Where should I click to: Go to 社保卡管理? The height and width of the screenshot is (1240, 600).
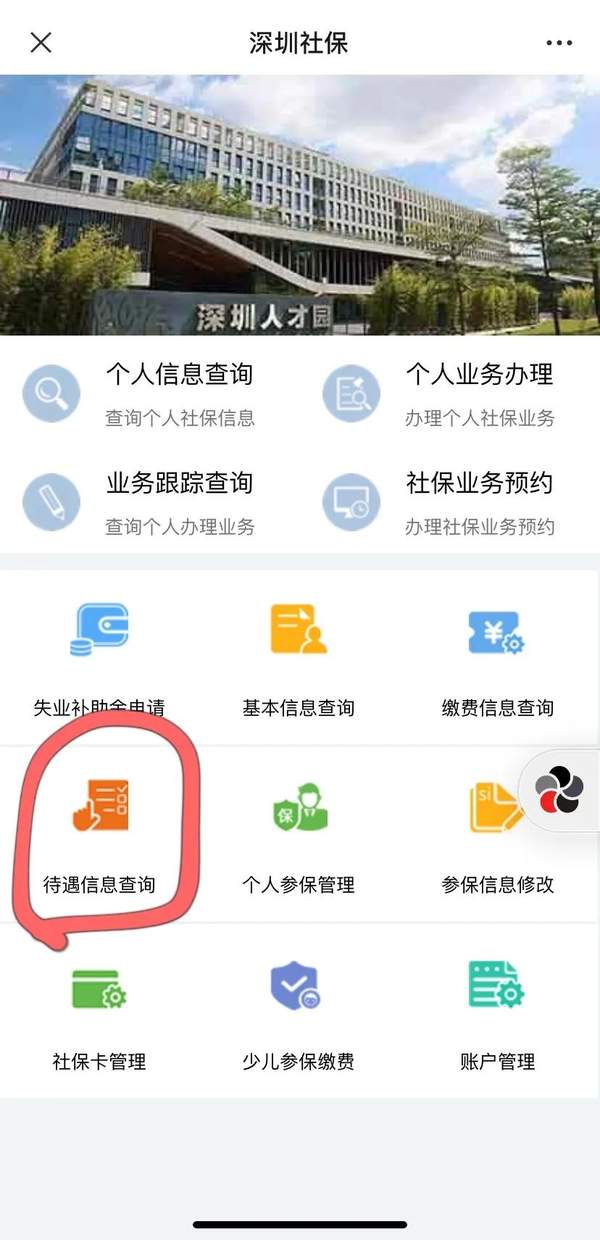pos(99,1012)
